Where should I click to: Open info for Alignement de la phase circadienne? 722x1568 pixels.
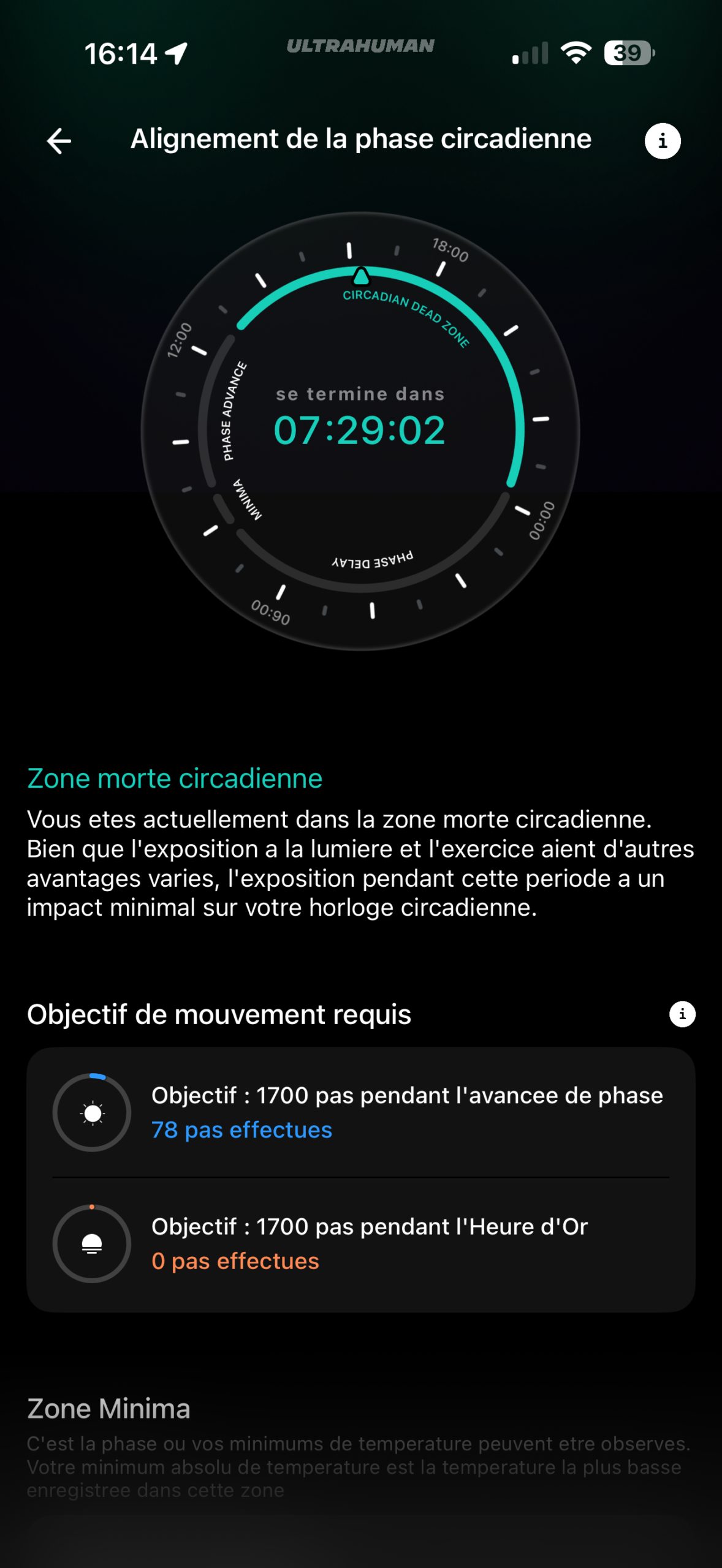(x=662, y=141)
